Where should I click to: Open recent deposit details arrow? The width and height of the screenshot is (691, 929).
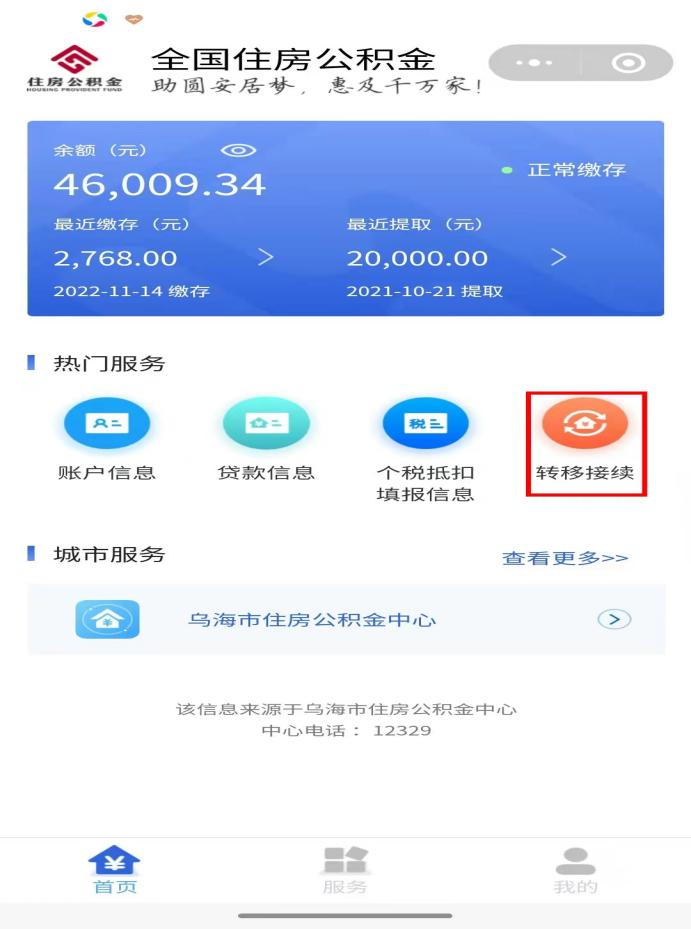click(x=265, y=258)
